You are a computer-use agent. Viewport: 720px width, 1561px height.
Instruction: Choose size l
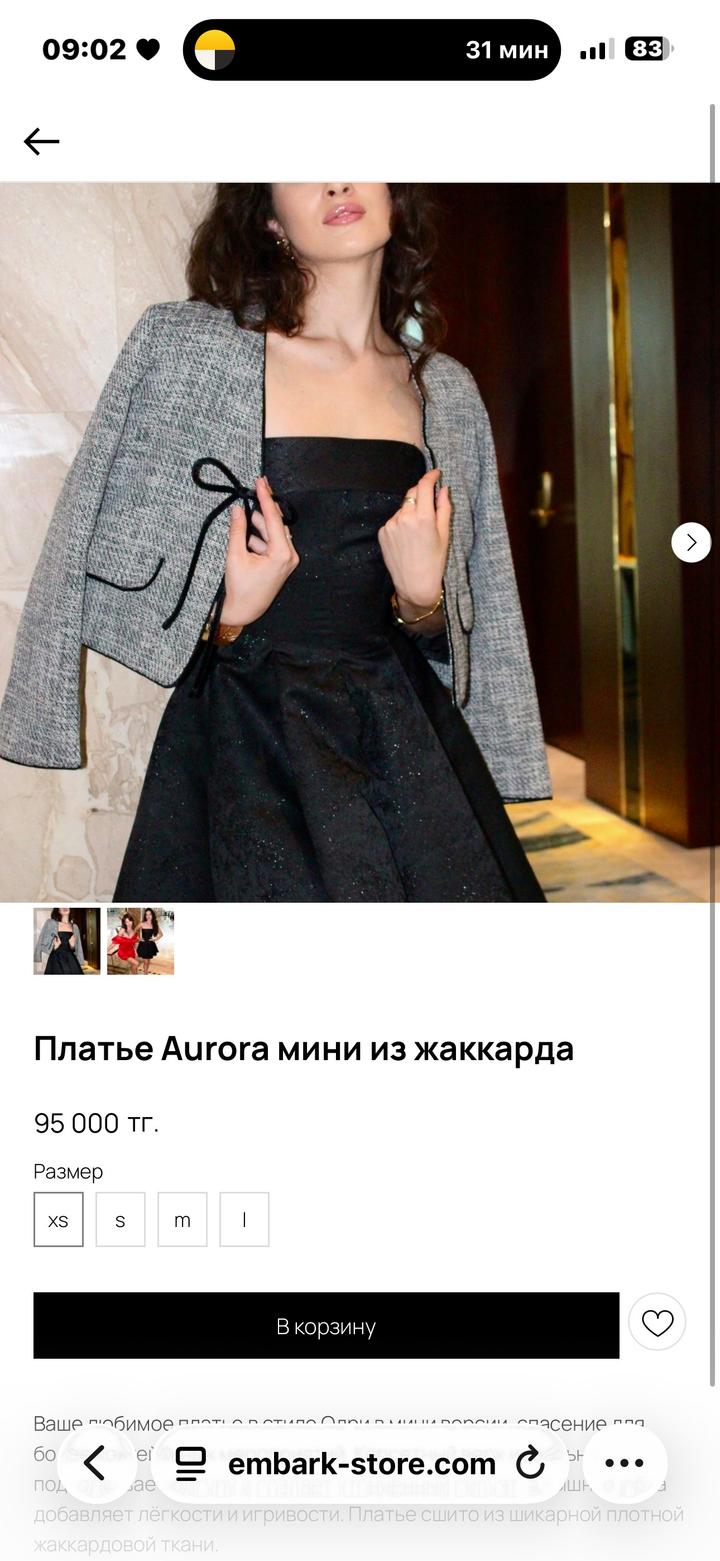coord(244,1220)
